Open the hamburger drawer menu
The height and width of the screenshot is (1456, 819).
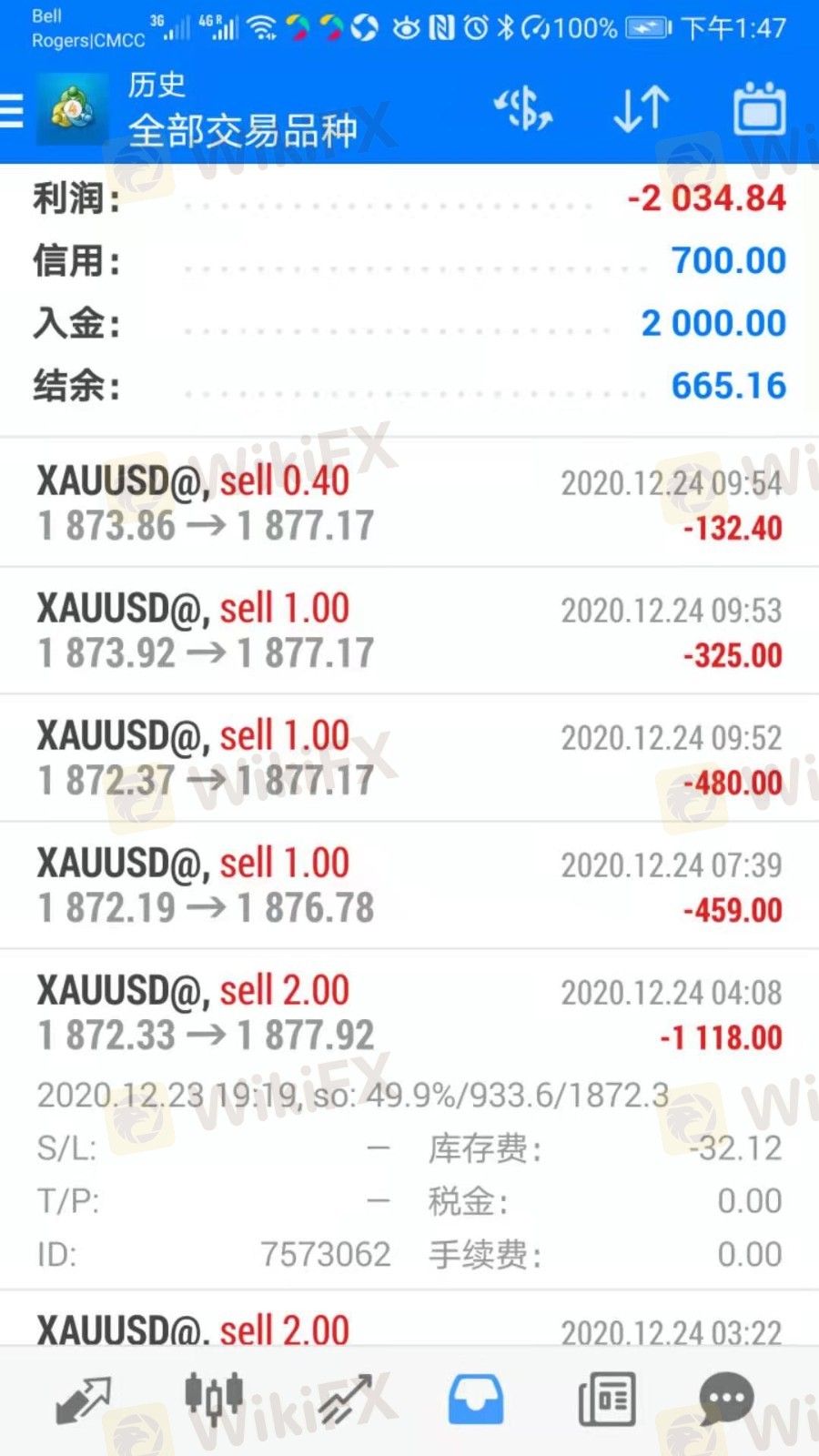tap(12, 110)
